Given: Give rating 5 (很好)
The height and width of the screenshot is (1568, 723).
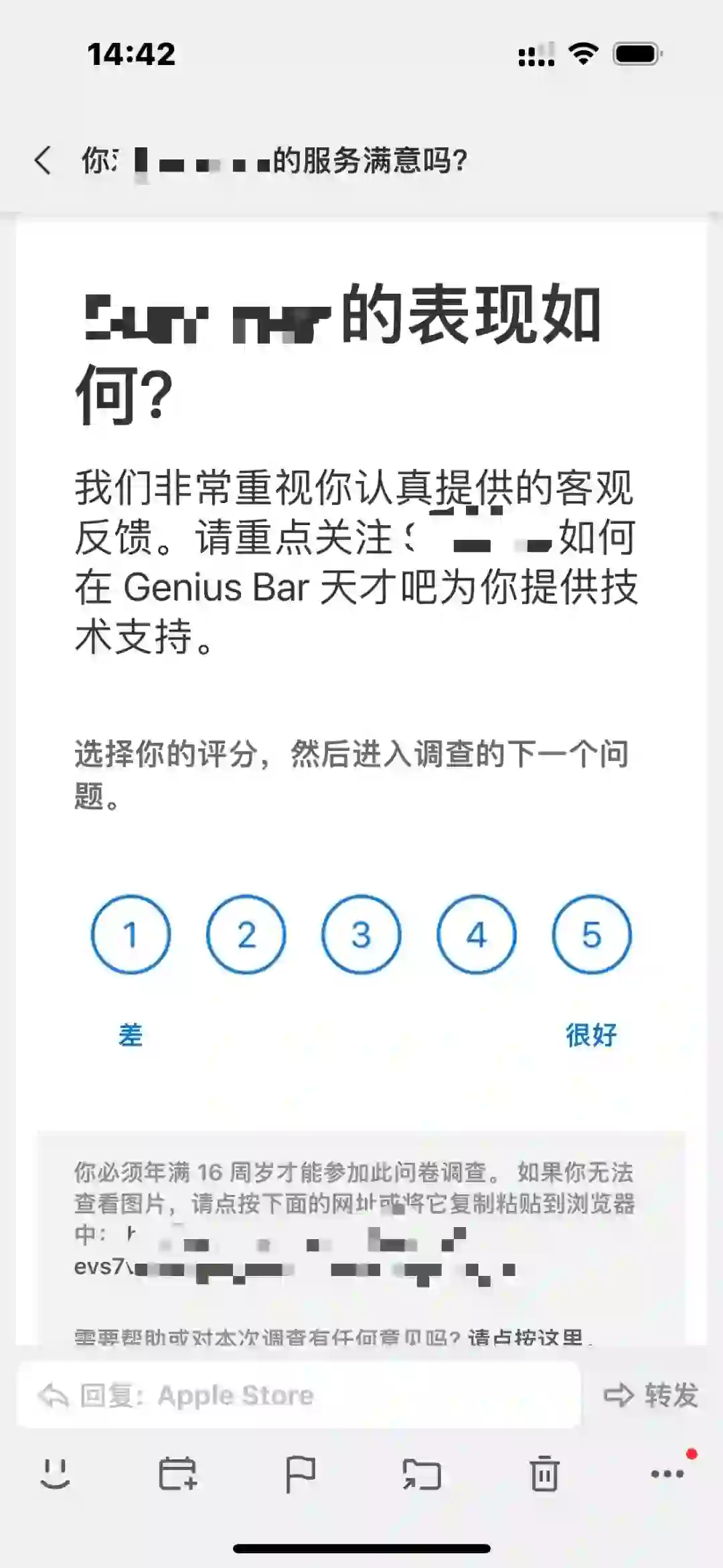Looking at the screenshot, I should [592, 934].
